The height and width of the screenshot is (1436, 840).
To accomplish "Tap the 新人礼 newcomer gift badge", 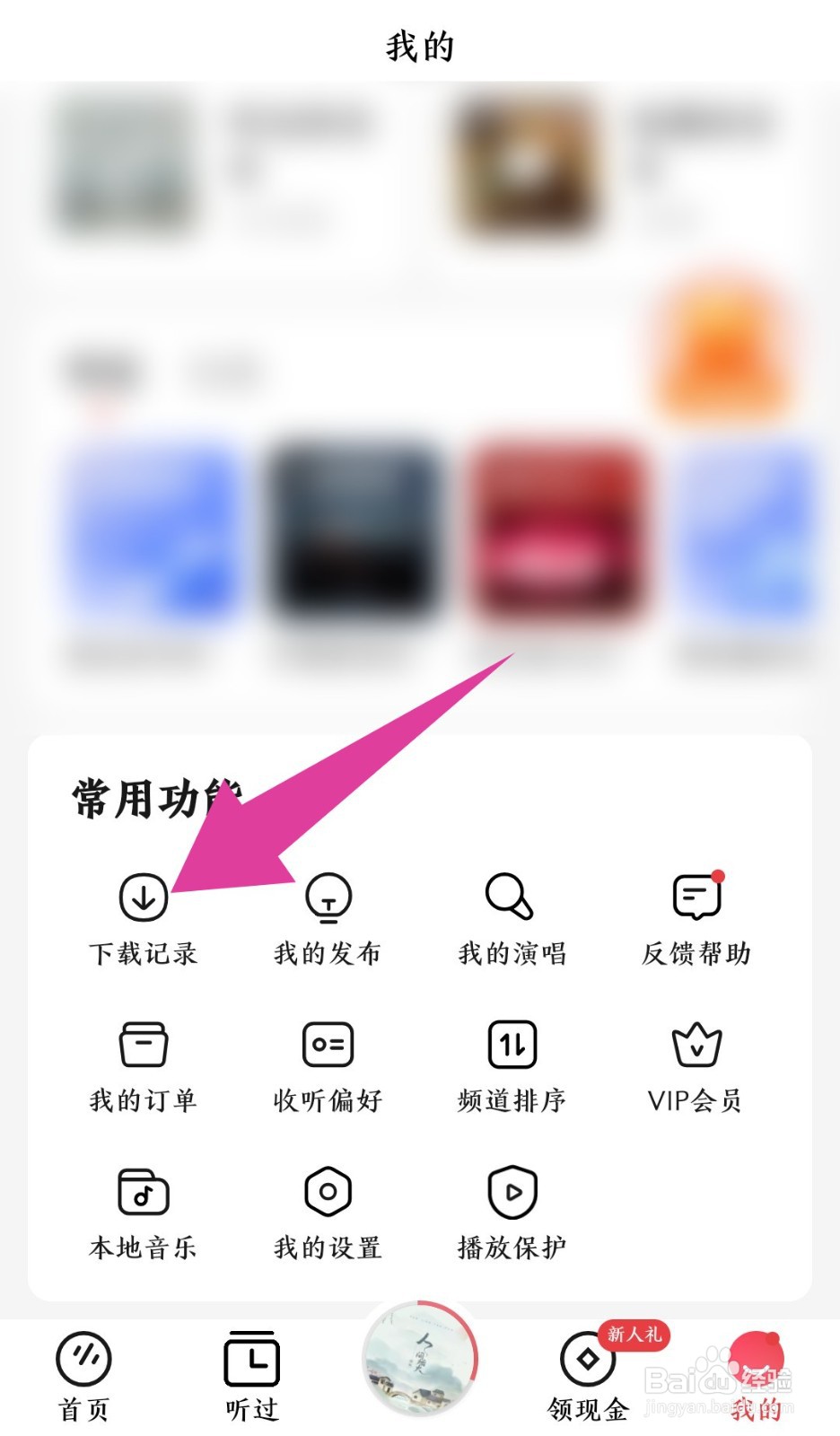I will pyautogui.click(x=633, y=1336).
